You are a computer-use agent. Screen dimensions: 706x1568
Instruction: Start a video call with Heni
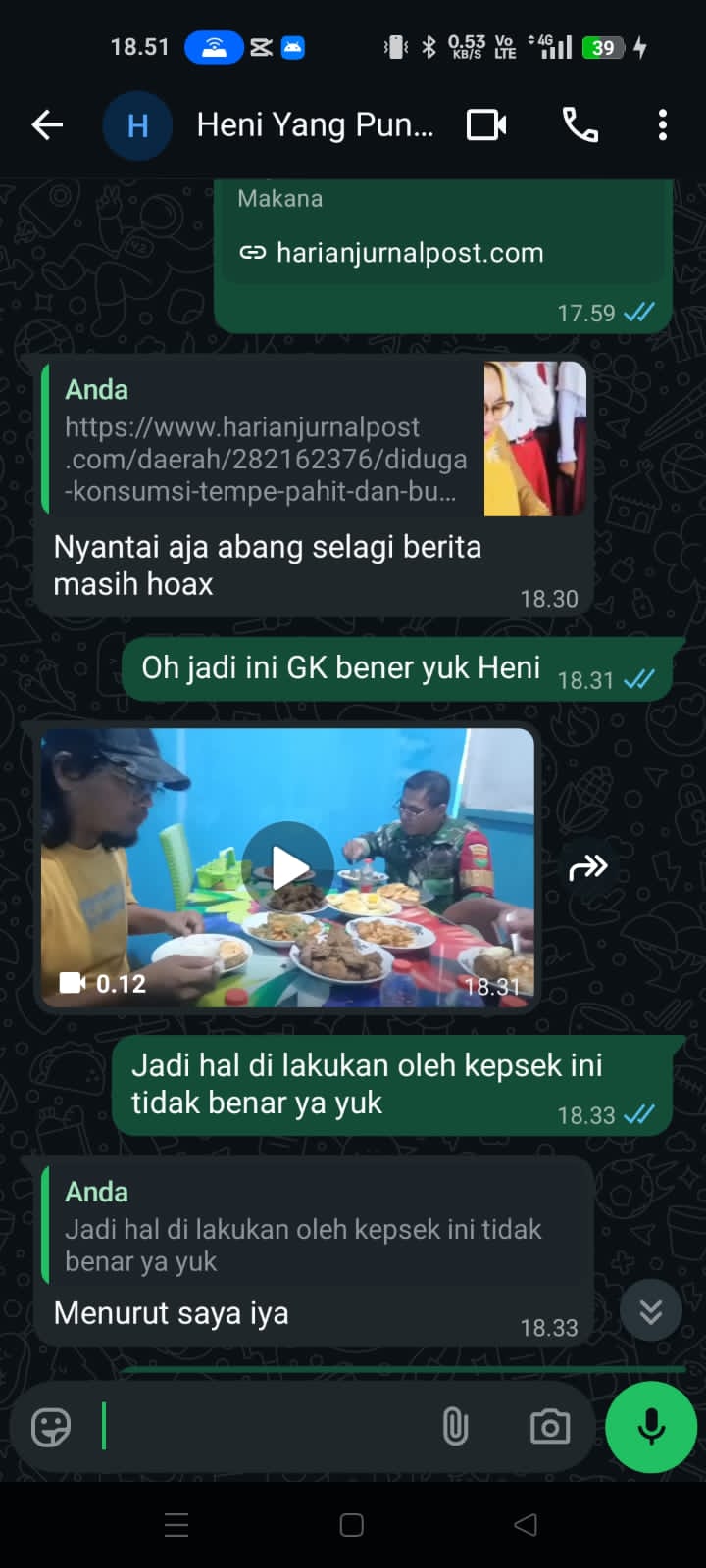click(486, 125)
